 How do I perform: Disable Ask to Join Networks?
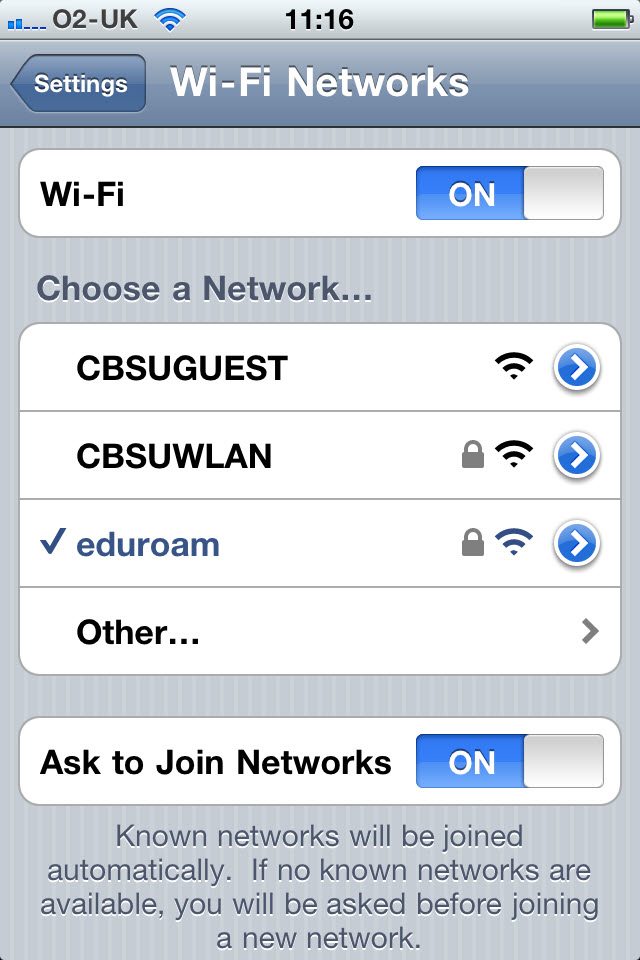click(509, 762)
